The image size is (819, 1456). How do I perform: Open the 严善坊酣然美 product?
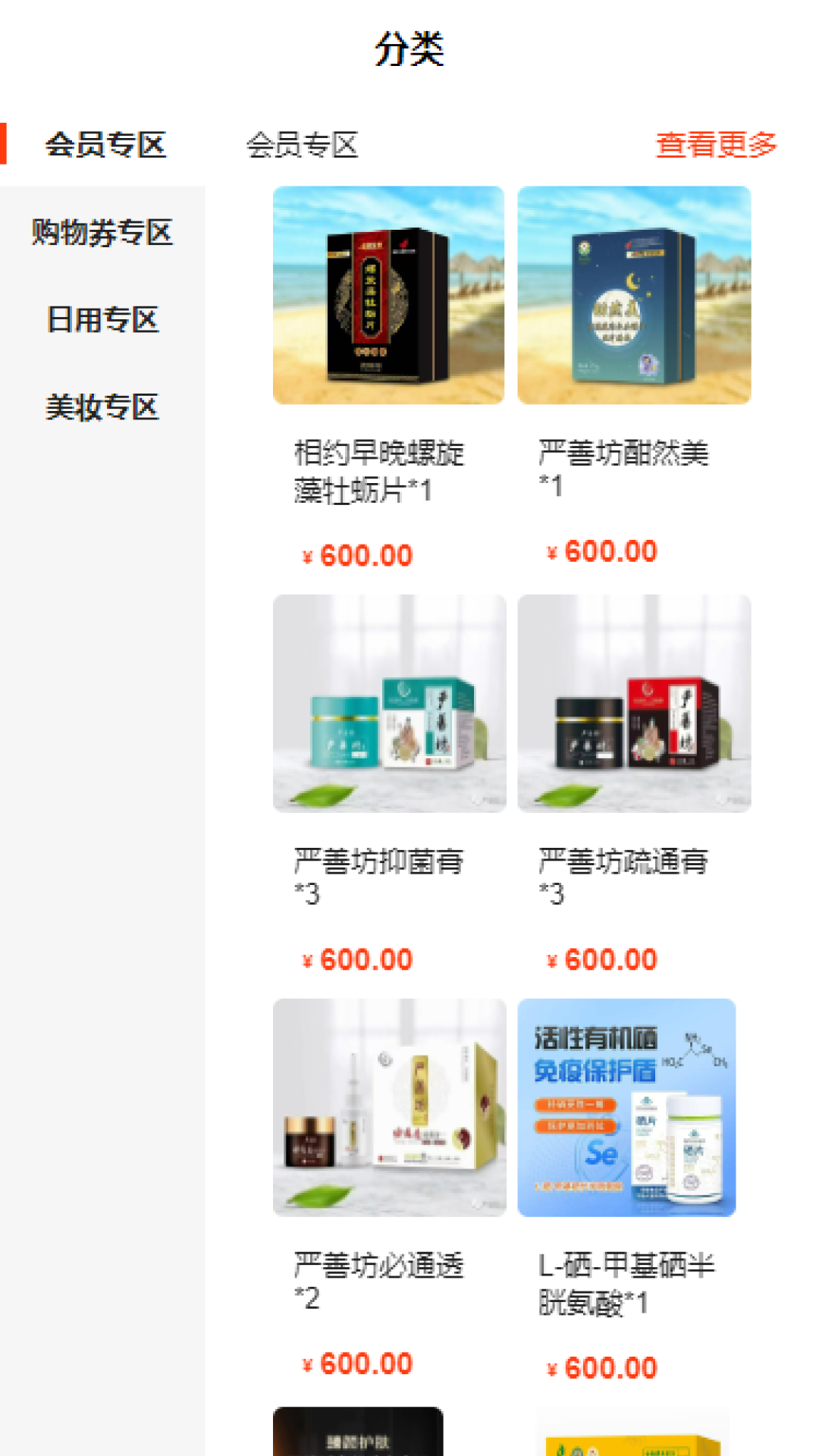click(x=634, y=296)
